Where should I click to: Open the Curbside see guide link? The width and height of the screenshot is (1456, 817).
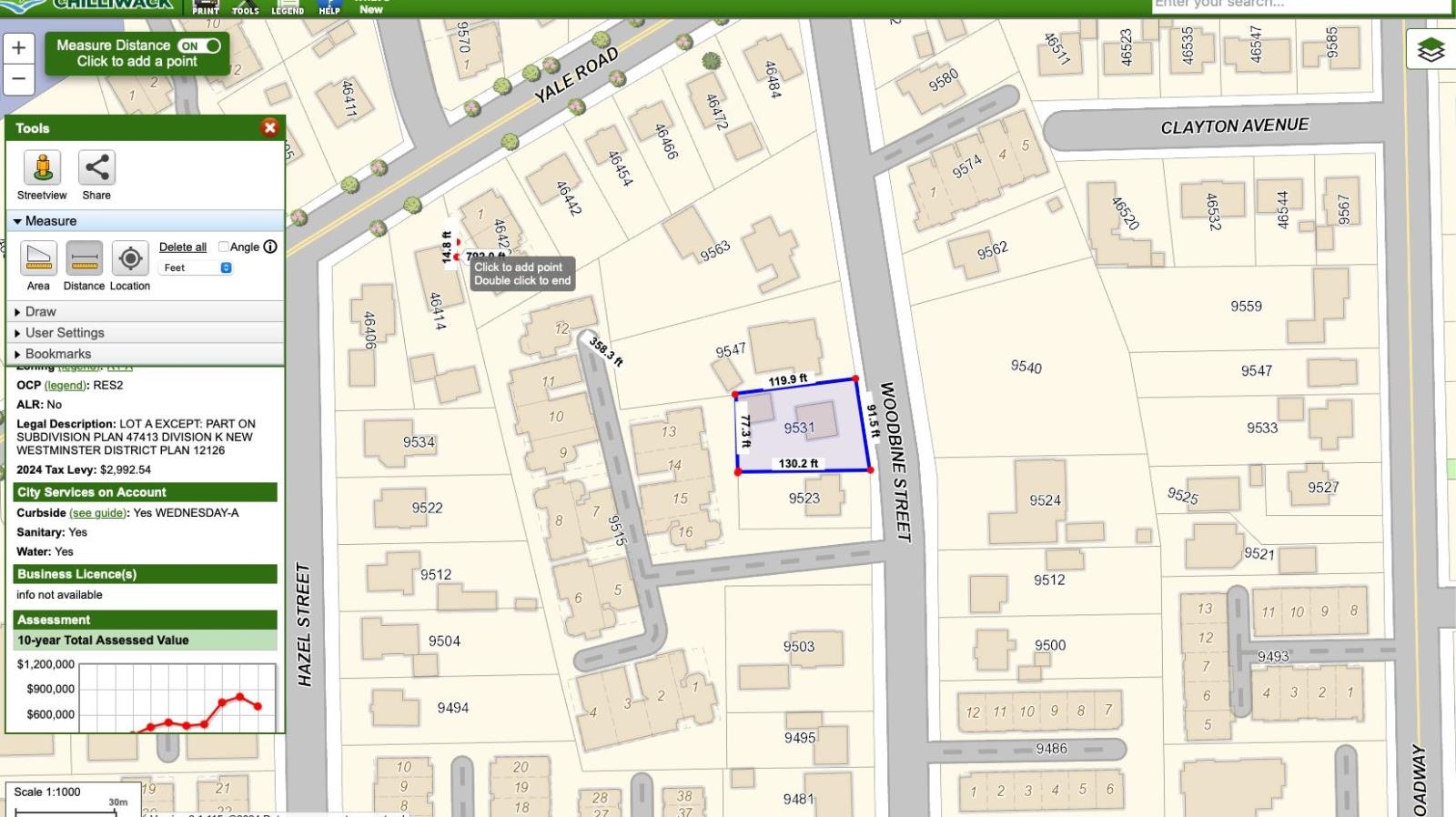coord(97,513)
